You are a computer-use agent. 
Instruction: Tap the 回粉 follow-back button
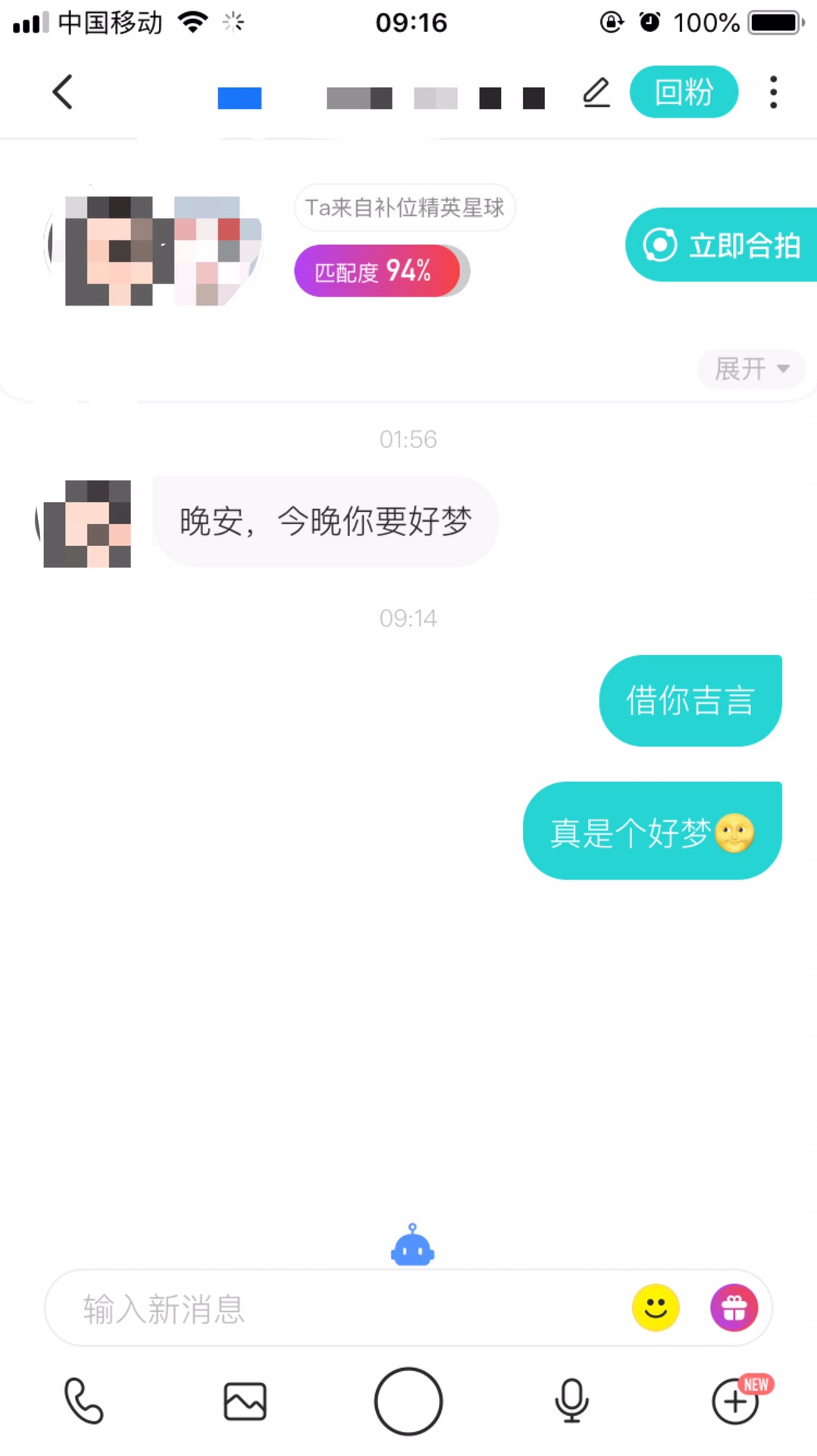point(684,93)
